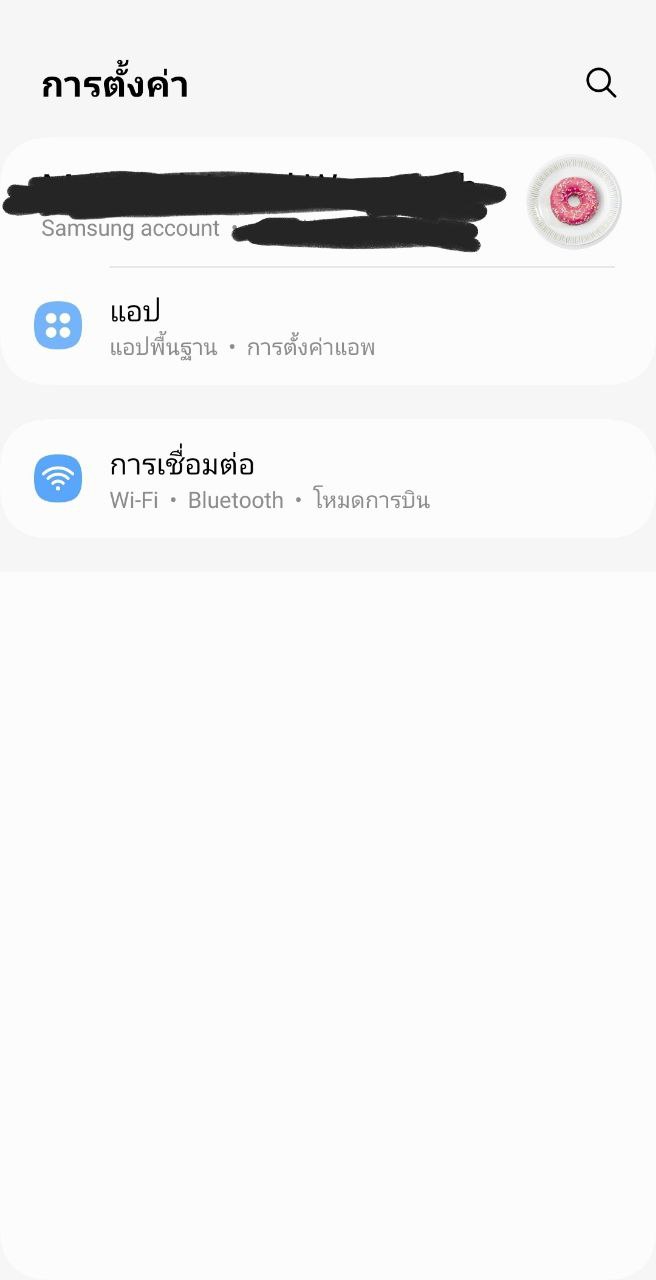The width and height of the screenshot is (656, 1280).
Task: Open the Samsung account profile row
Action: point(300,203)
